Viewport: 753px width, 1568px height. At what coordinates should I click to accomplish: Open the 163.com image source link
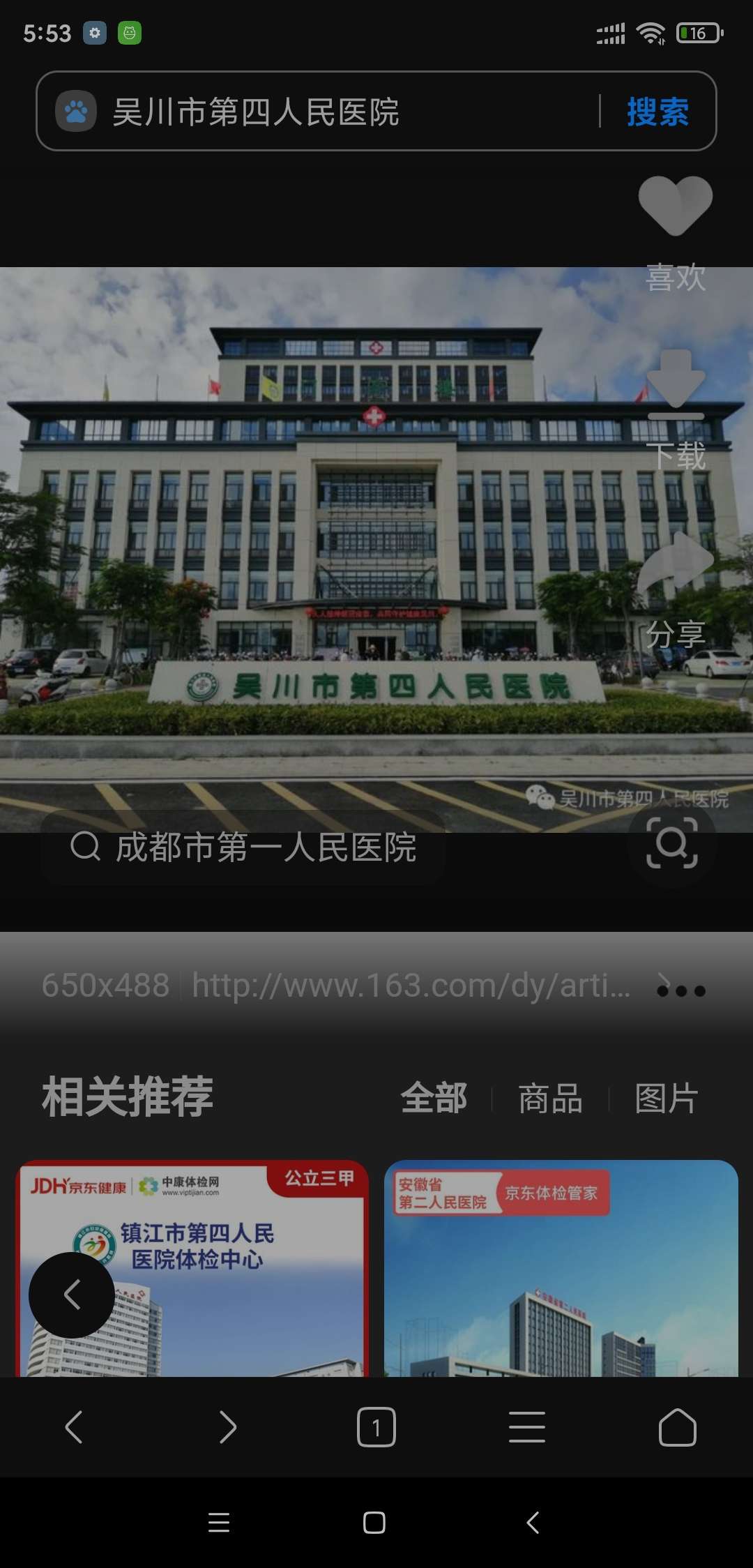[x=411, y=986]
